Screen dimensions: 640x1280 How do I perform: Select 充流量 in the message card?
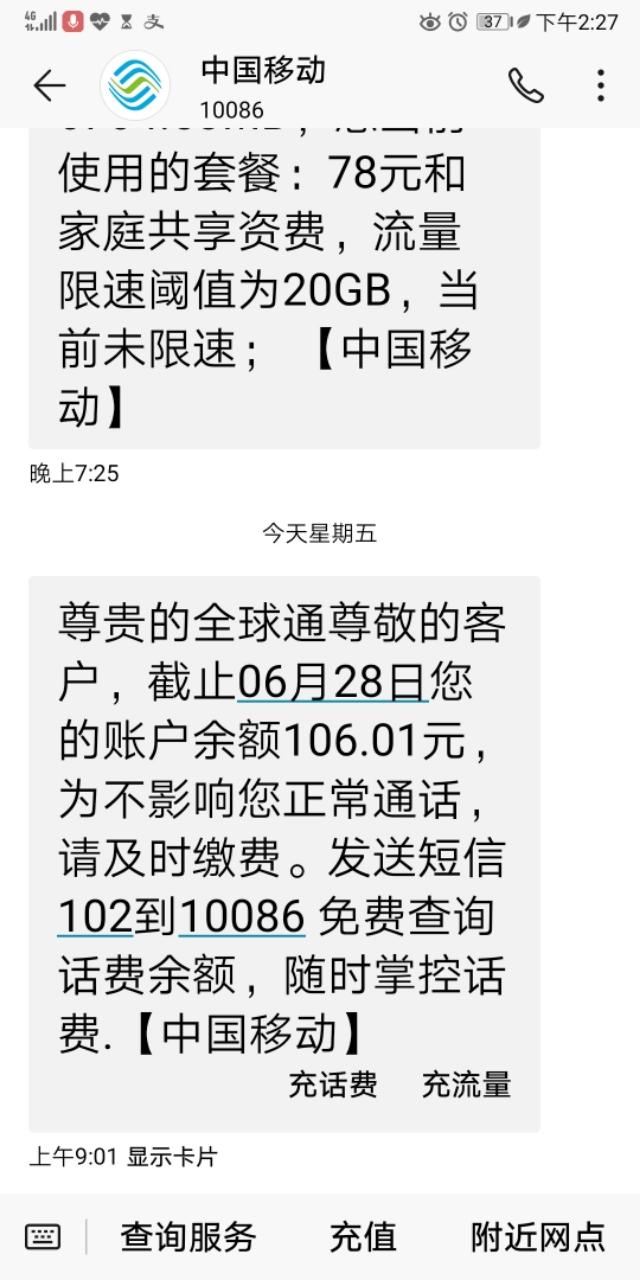click(466, 1084)
